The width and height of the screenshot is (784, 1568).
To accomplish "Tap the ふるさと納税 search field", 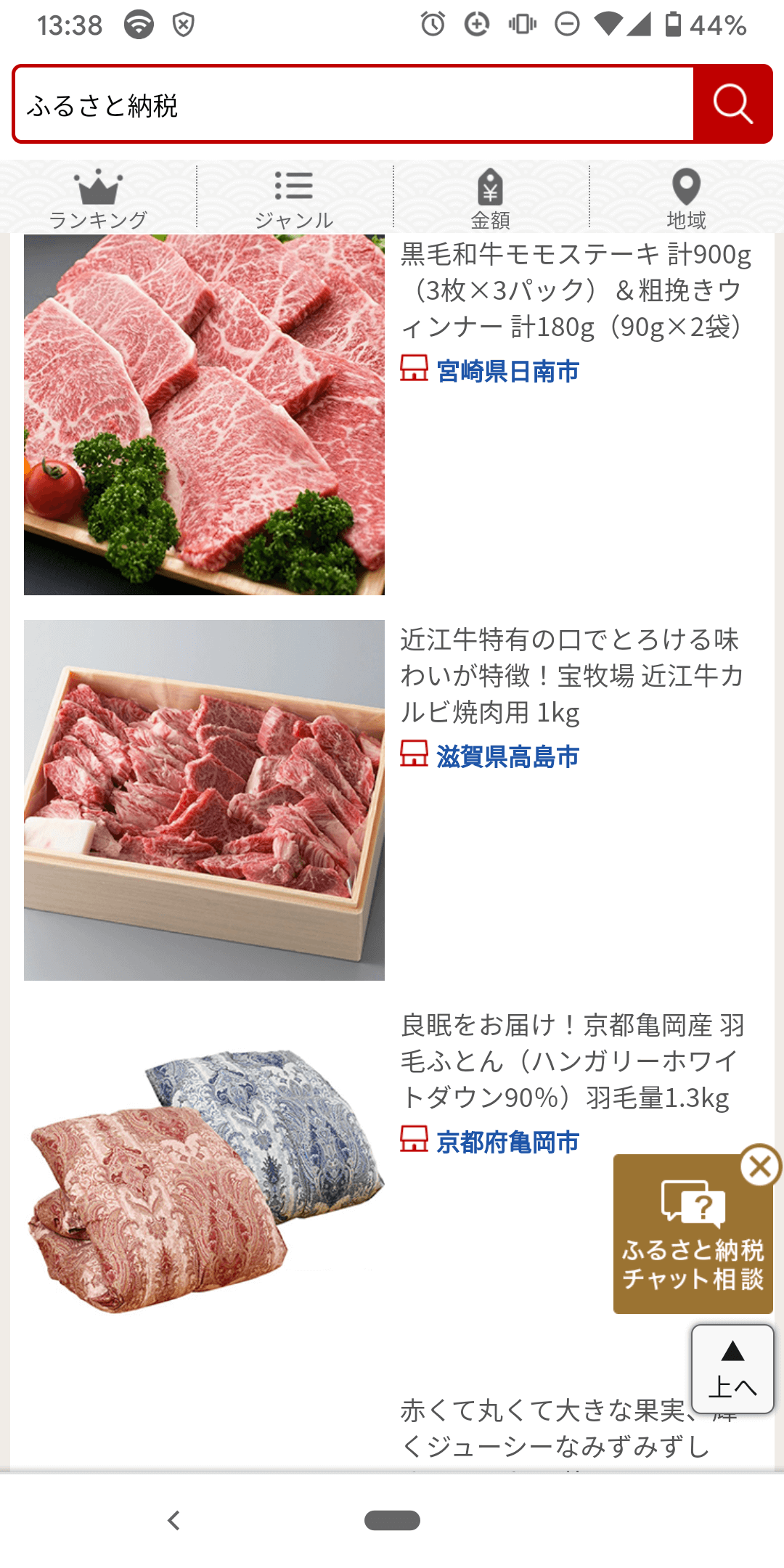I will (354, 105).
